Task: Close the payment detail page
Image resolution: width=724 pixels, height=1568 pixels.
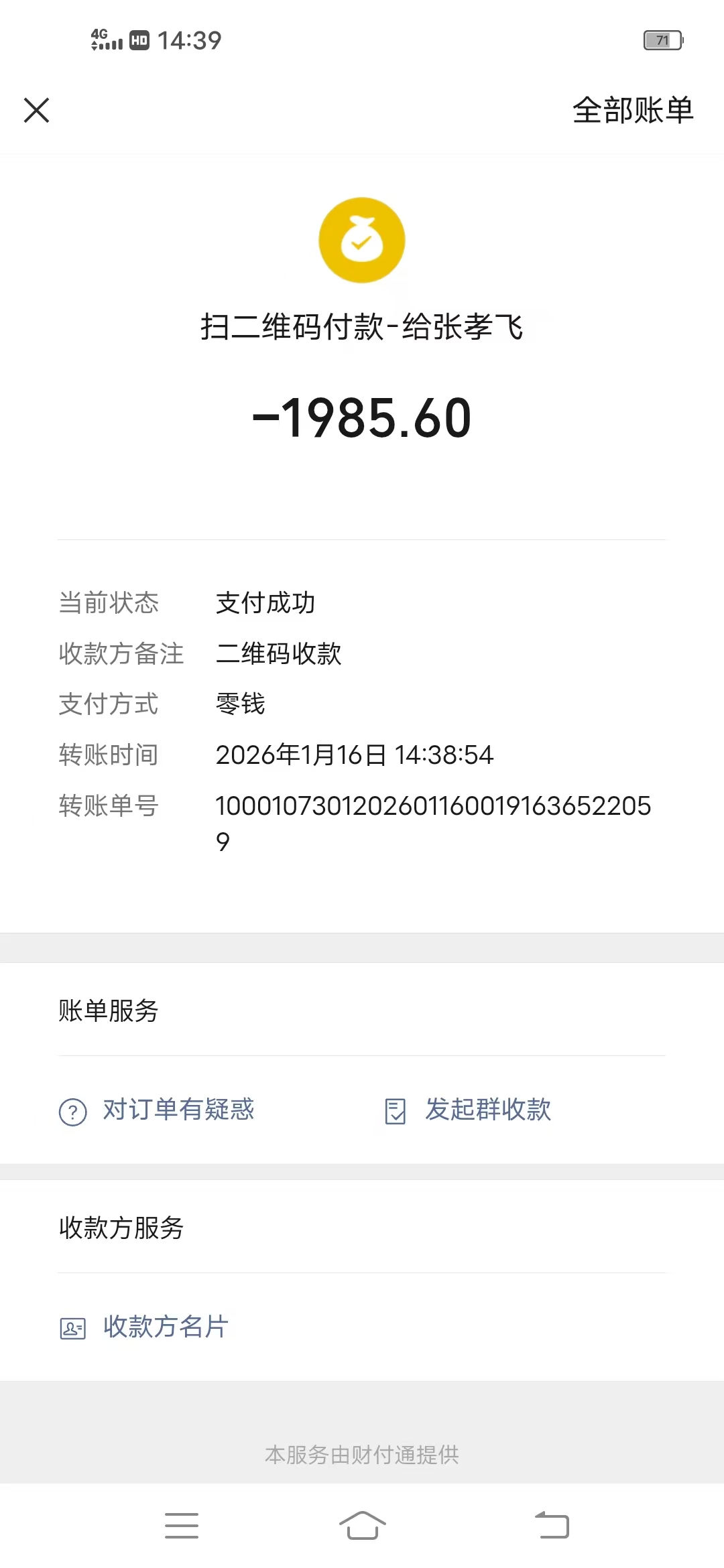Action: coord(37,111)
